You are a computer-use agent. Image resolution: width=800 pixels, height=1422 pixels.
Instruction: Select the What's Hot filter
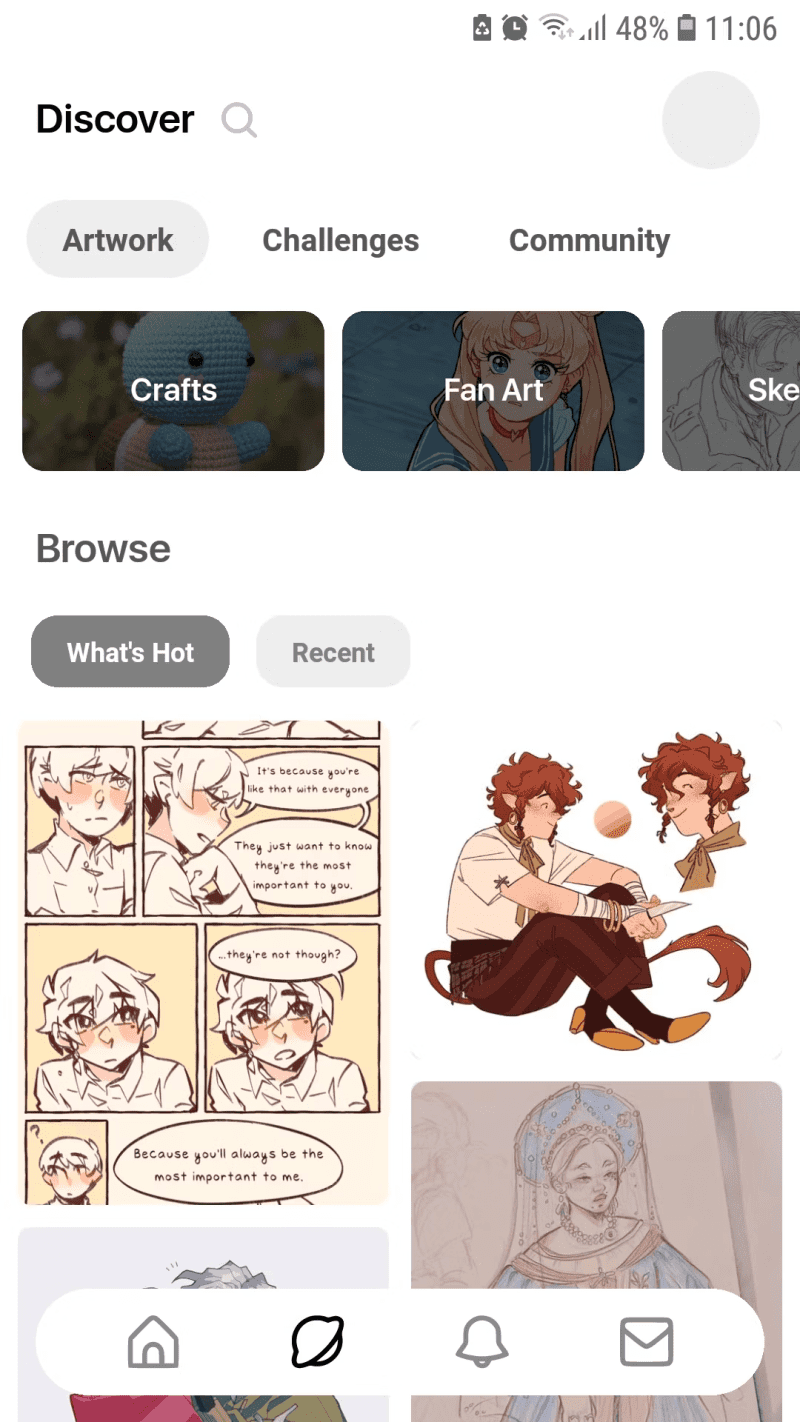(x=130, y=652)
